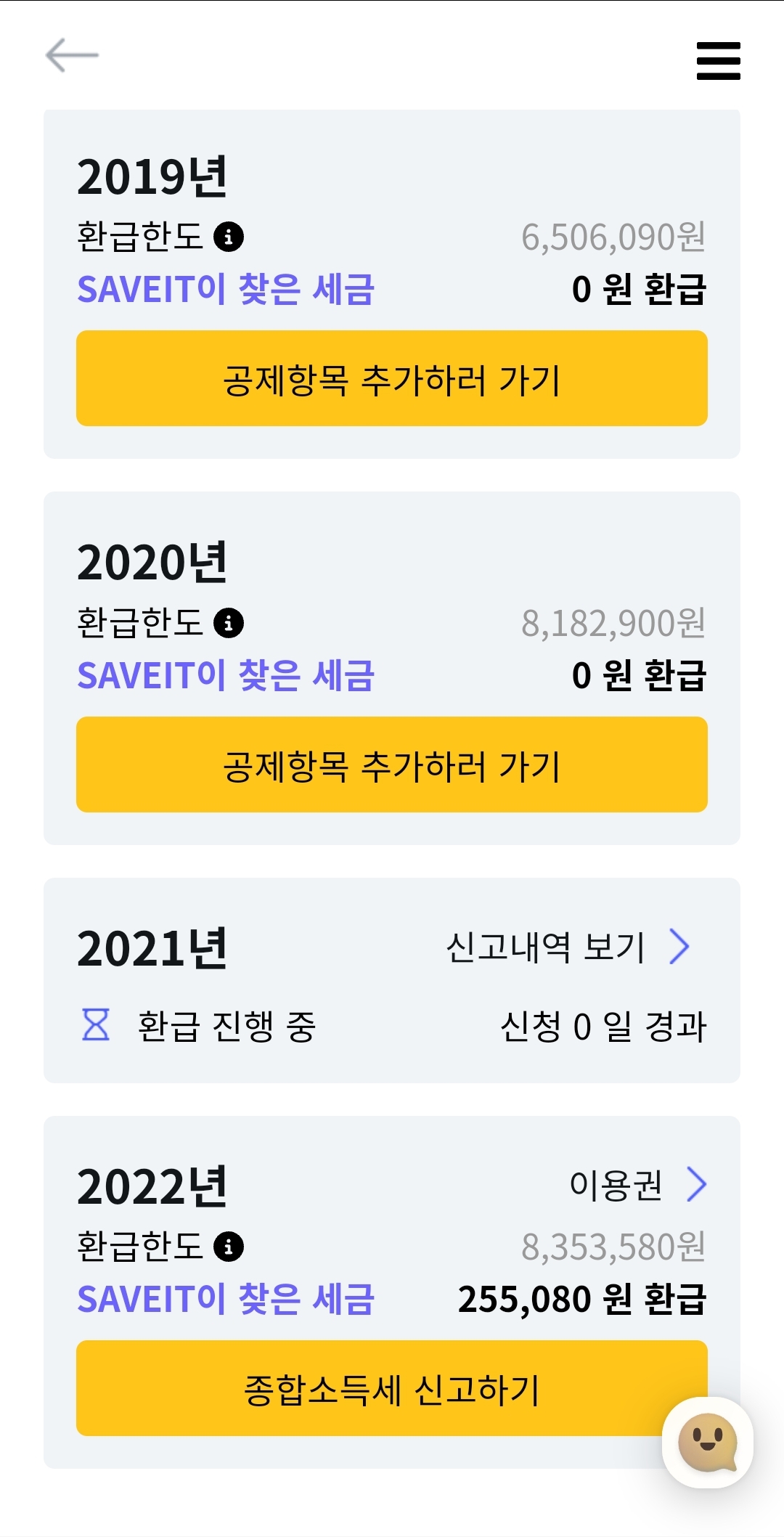Tap 공제항목 추가하러 가기 for 2019년
This screenshot has height=1537, width=784.
[392, 378]
